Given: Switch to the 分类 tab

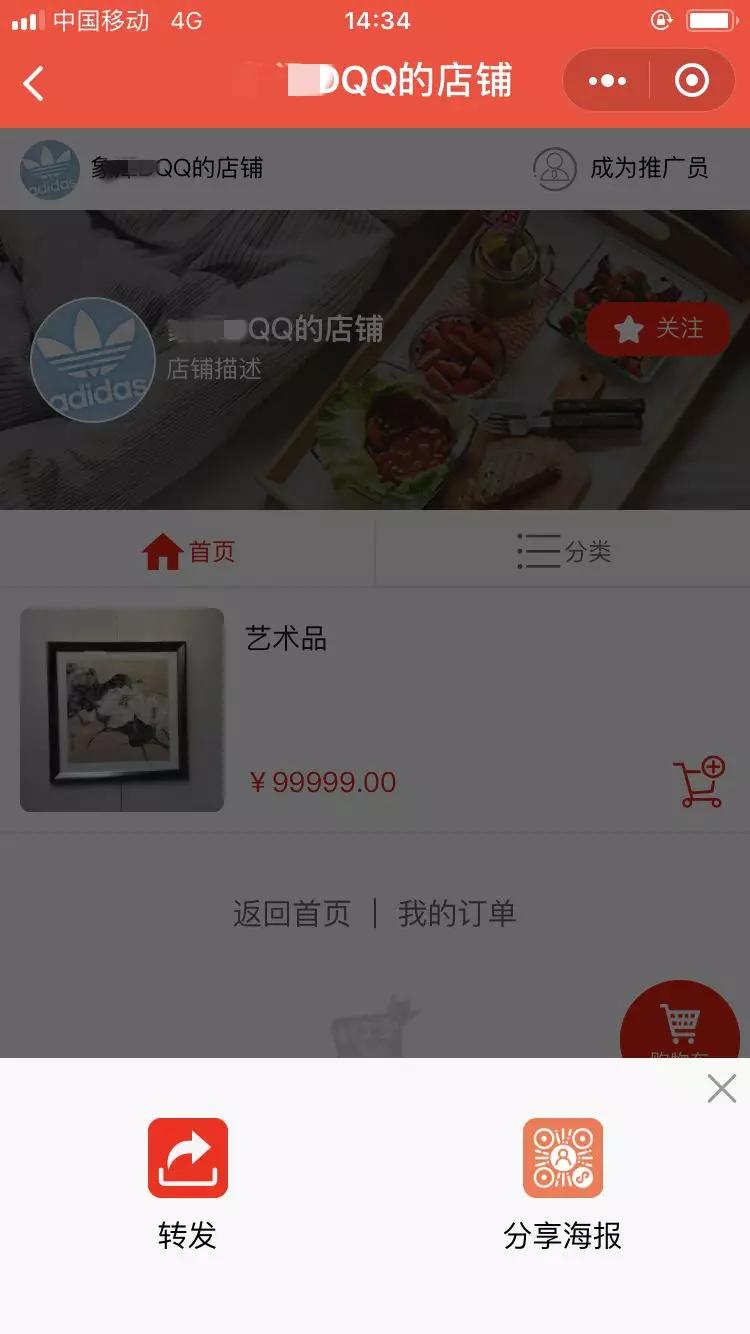Looking at the screenshot, I should (x=563, y=551).
